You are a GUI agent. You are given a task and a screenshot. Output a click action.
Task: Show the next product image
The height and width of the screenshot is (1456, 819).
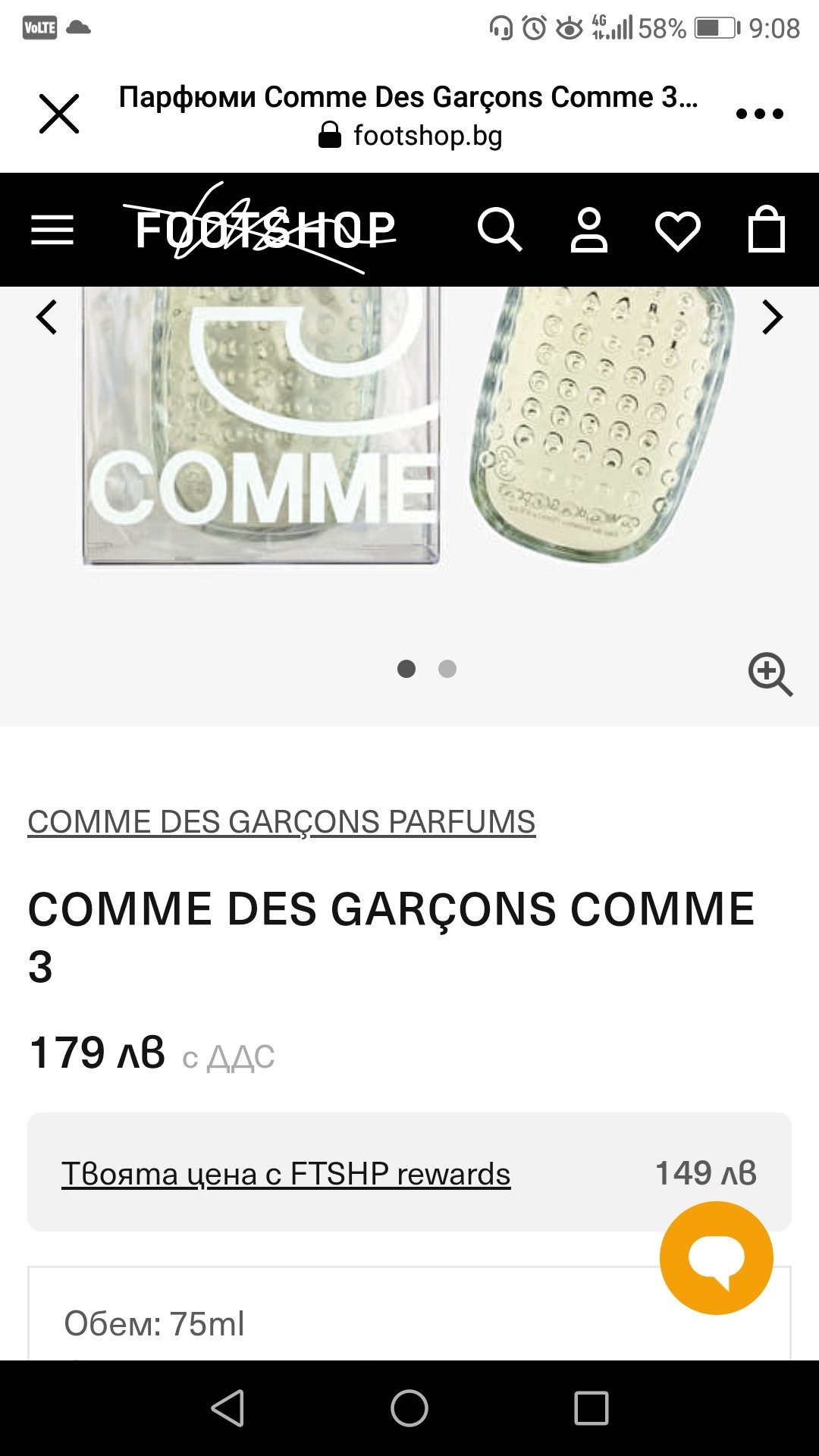[x=772, y=317]
